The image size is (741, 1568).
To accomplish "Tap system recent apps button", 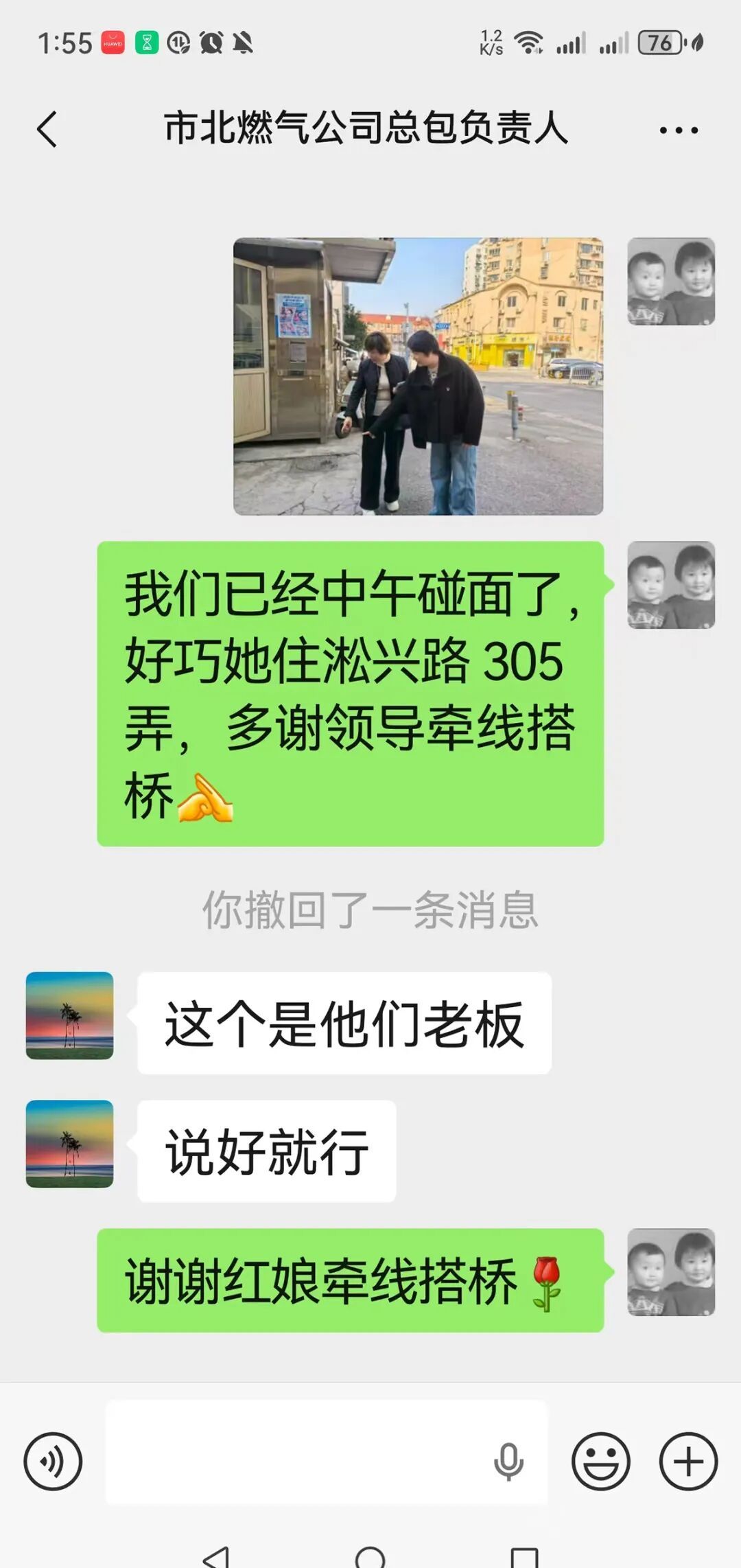I will pos(525,1557).
